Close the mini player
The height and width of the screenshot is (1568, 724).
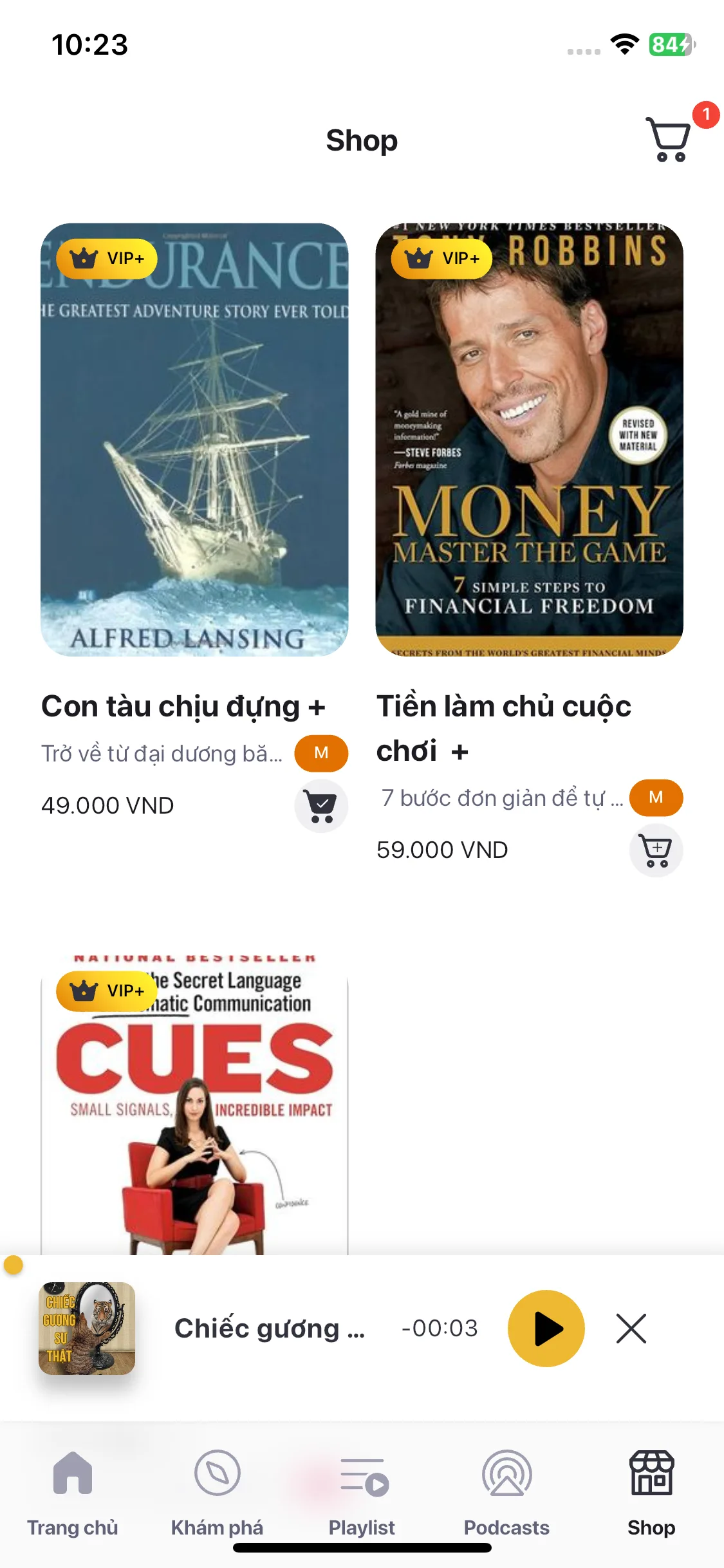631,1328
